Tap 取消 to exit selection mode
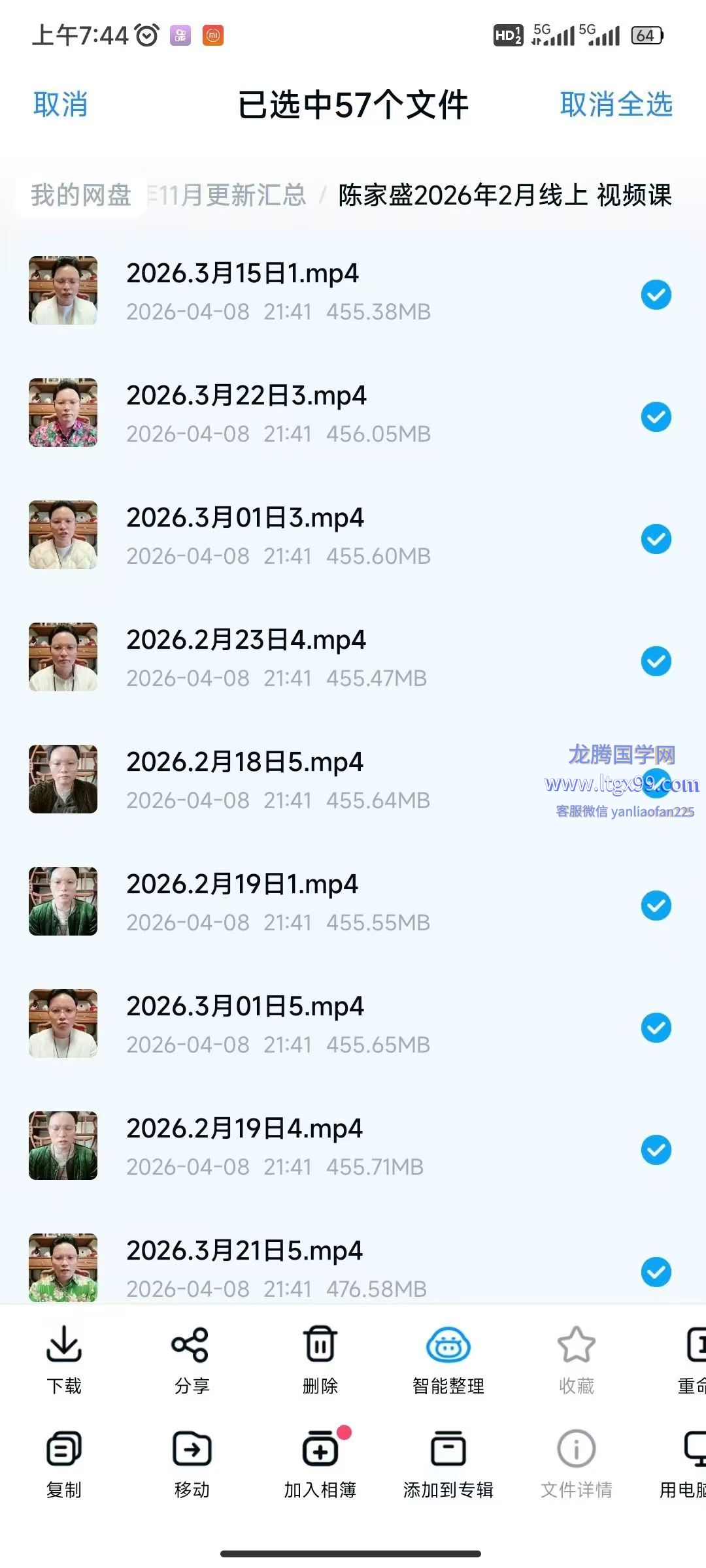706x1568 pixels. 60,105
